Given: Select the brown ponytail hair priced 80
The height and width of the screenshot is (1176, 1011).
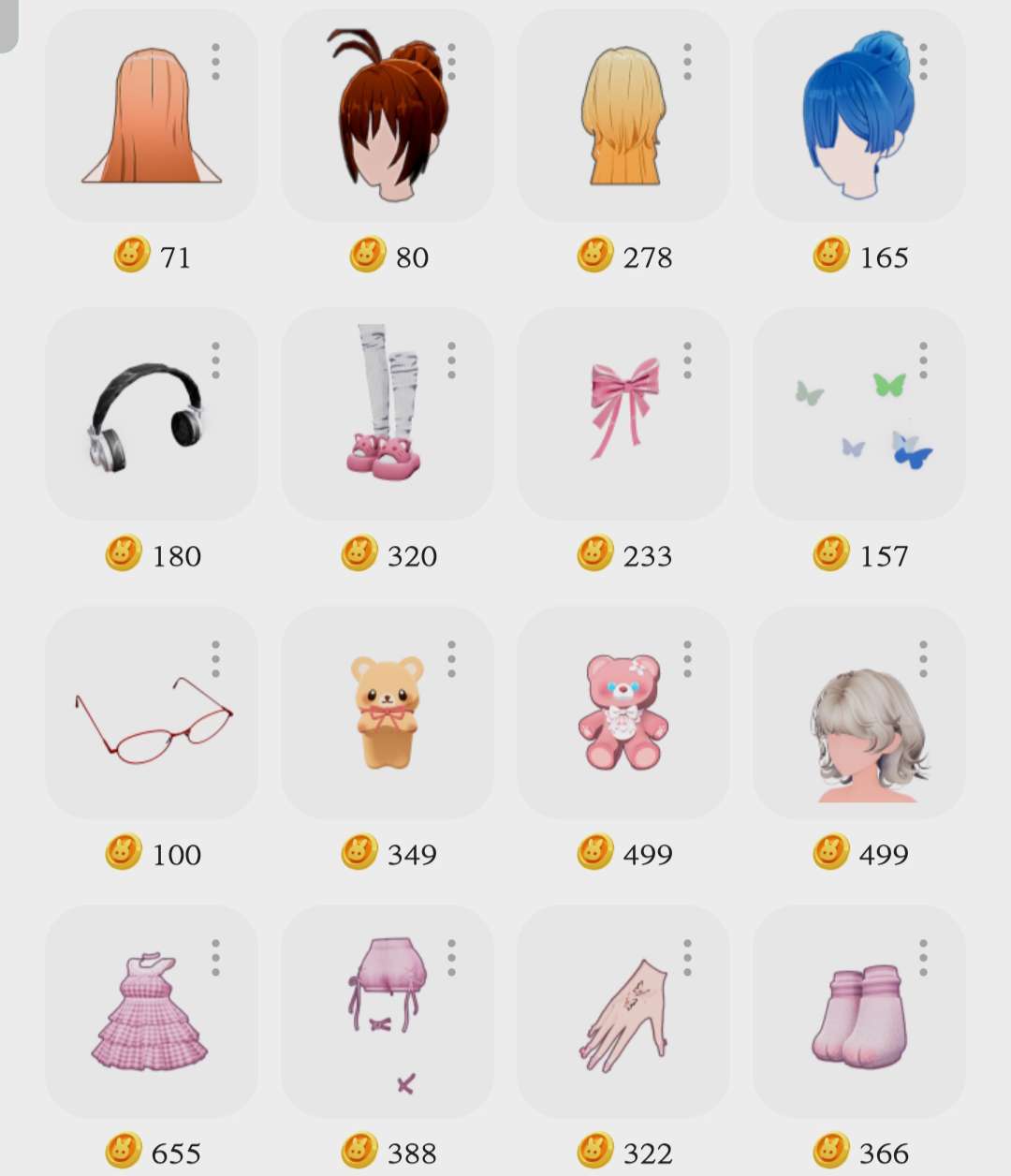Looking at the screenshot, I should coord(387,117).
